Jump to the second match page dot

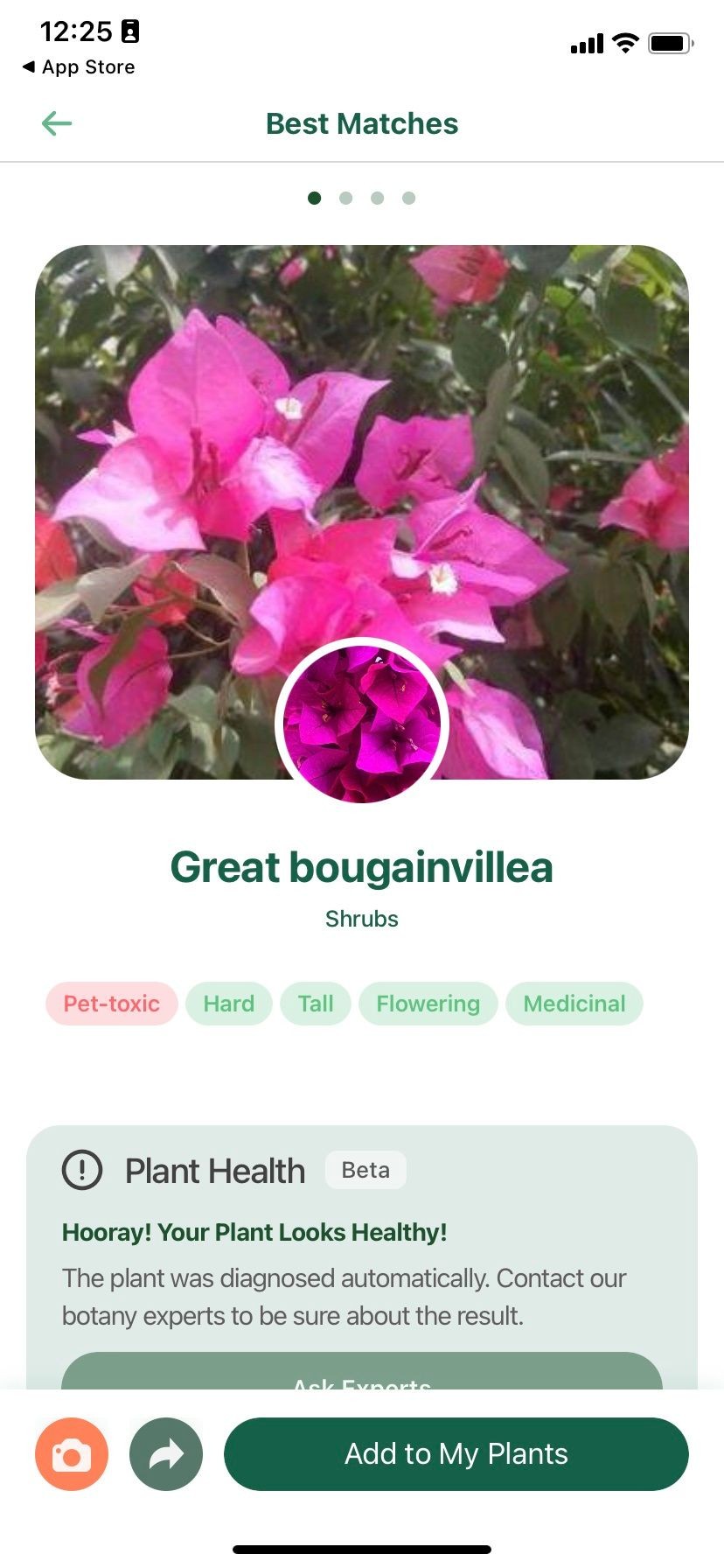click(346, 198)
